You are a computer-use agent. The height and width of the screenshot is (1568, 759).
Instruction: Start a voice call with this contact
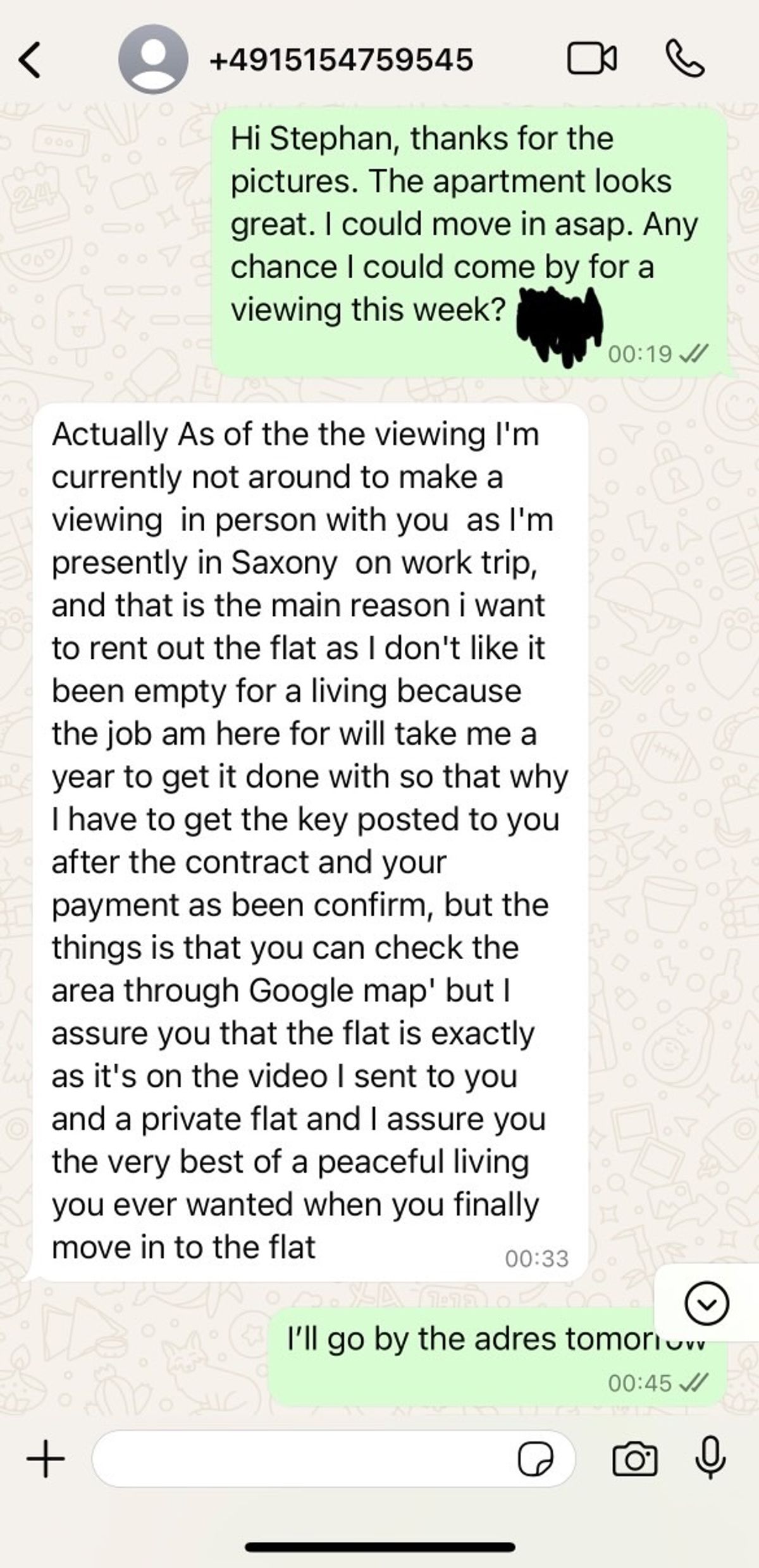pos(685,59)
